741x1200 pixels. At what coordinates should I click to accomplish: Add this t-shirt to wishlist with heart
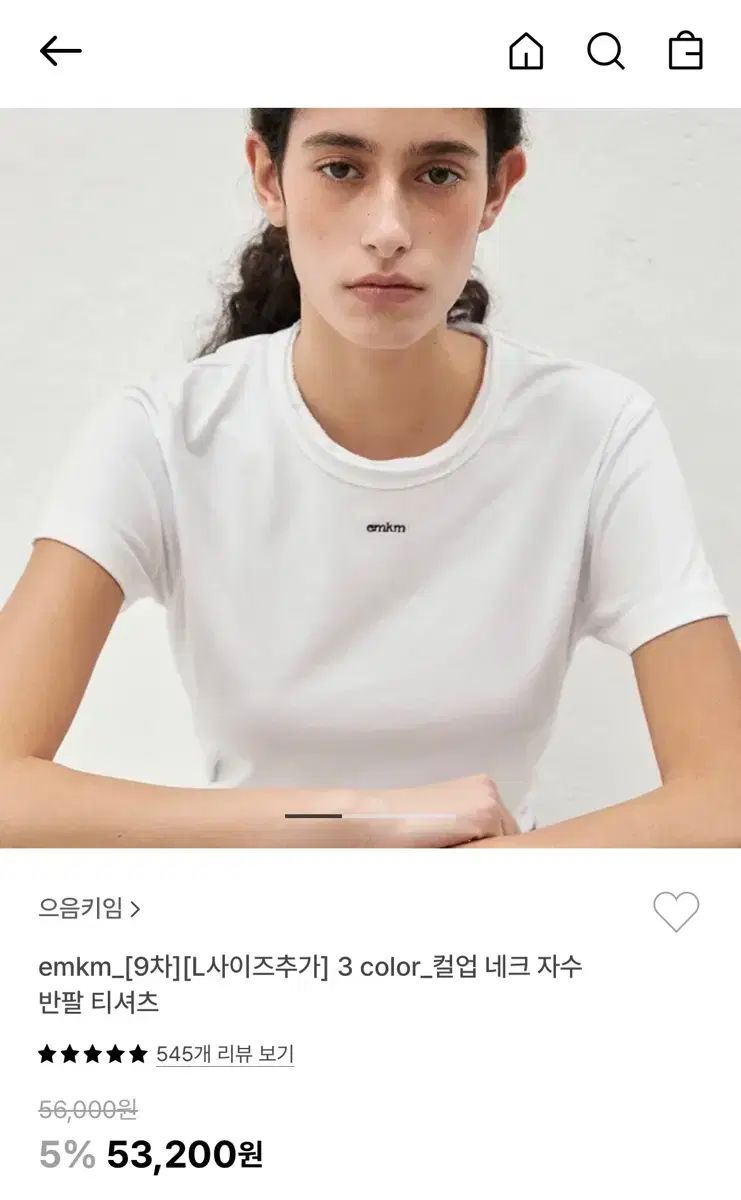pos(676,911)
